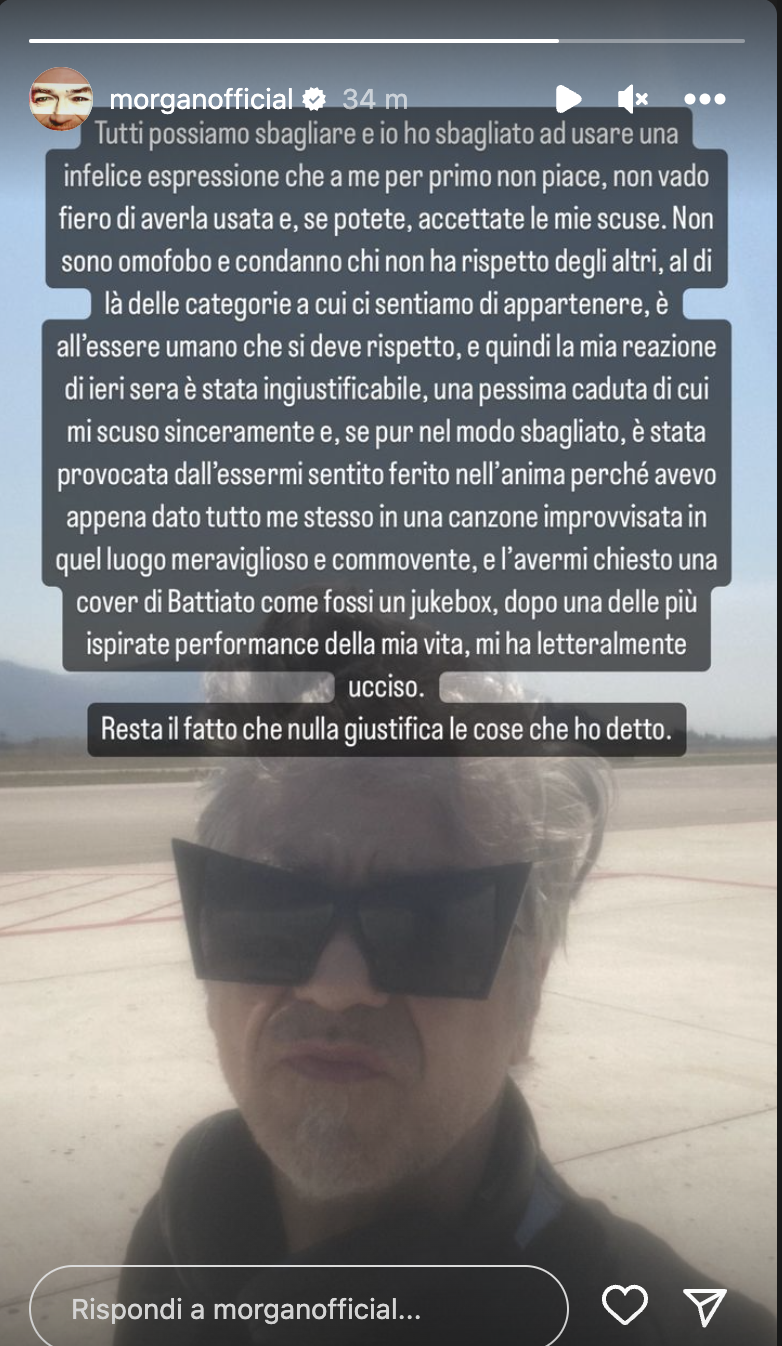Tap the play button on the story
This screenshot has height=1346, width=782.
click(x=568, y=99)
